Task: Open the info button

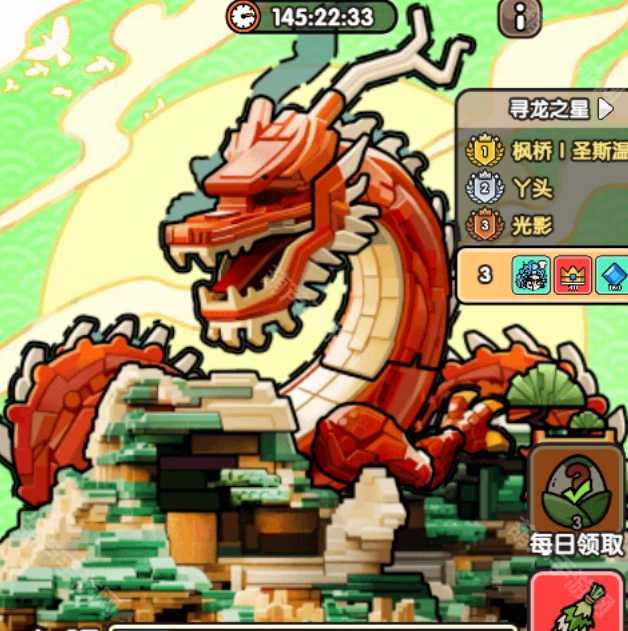Action: coord(520,17)
